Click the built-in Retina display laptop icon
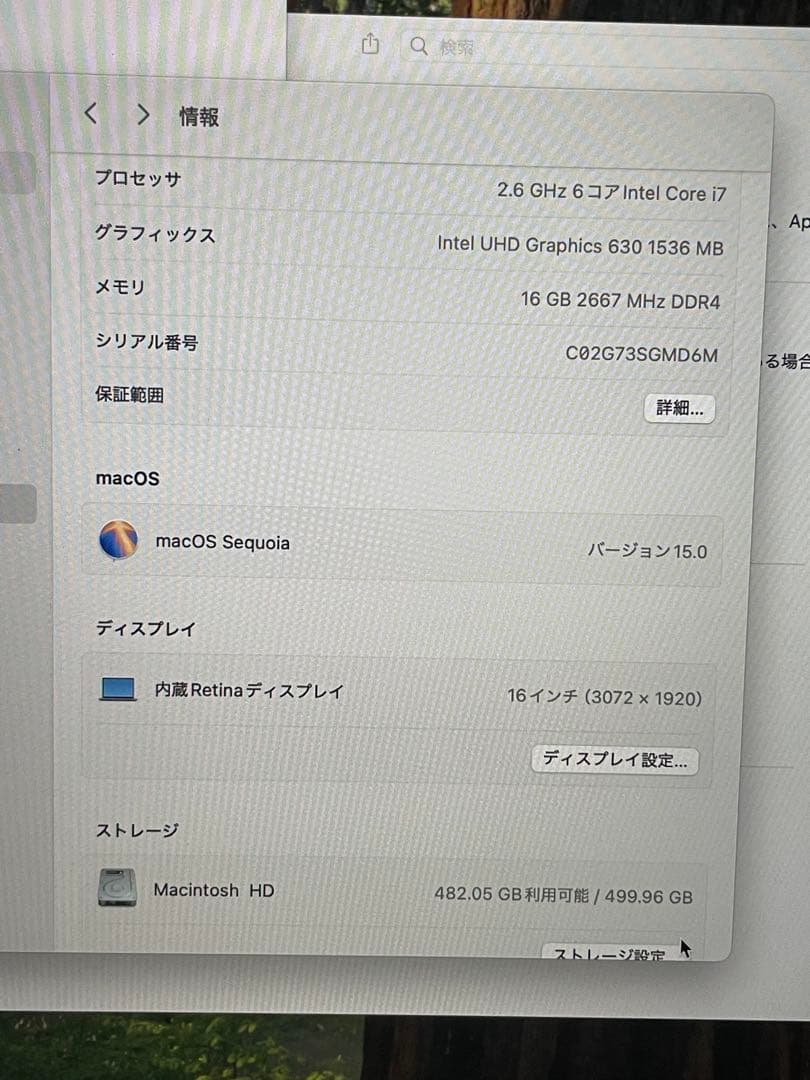Viewport: 810px width, 1080px height. click(x=117, y=689)
